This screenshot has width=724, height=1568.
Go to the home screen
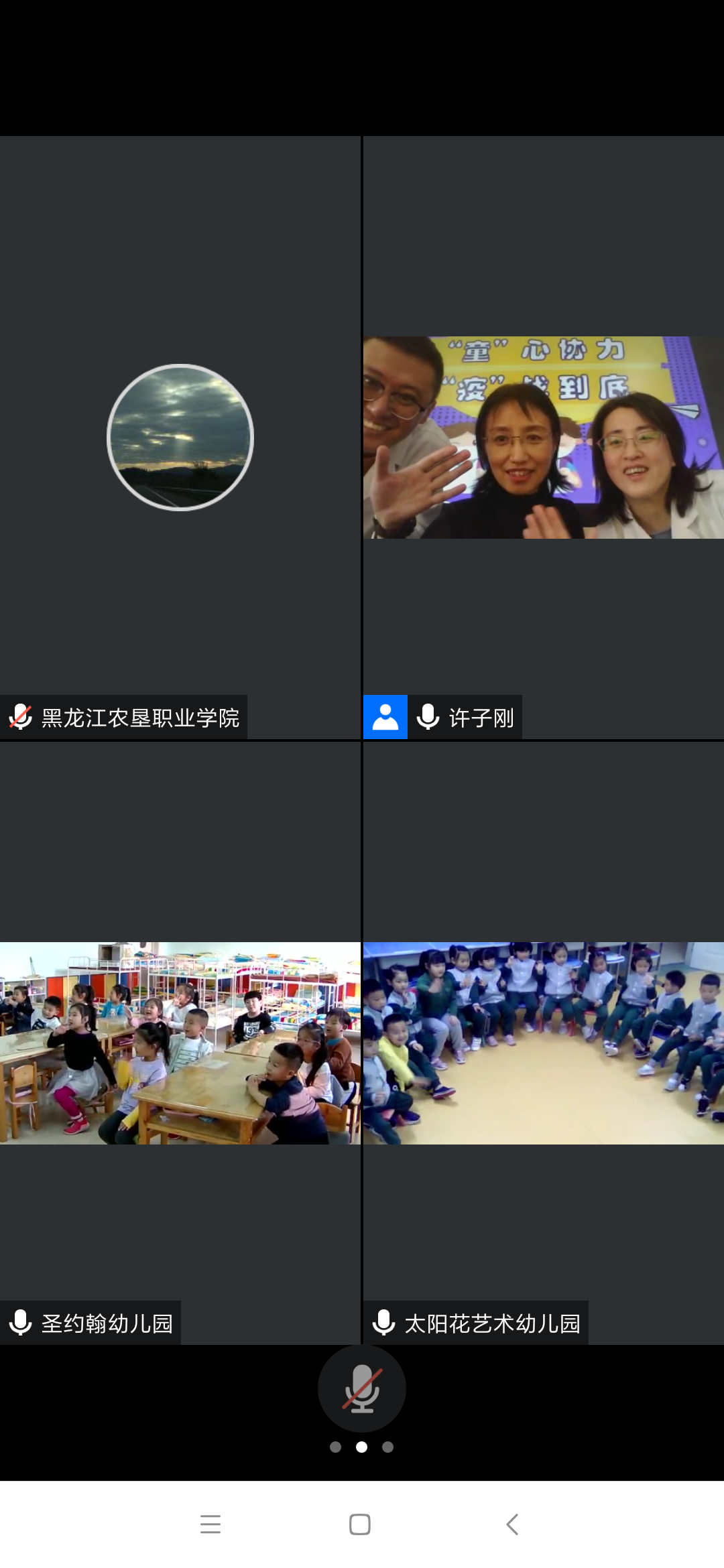(x=360, y=1524)
